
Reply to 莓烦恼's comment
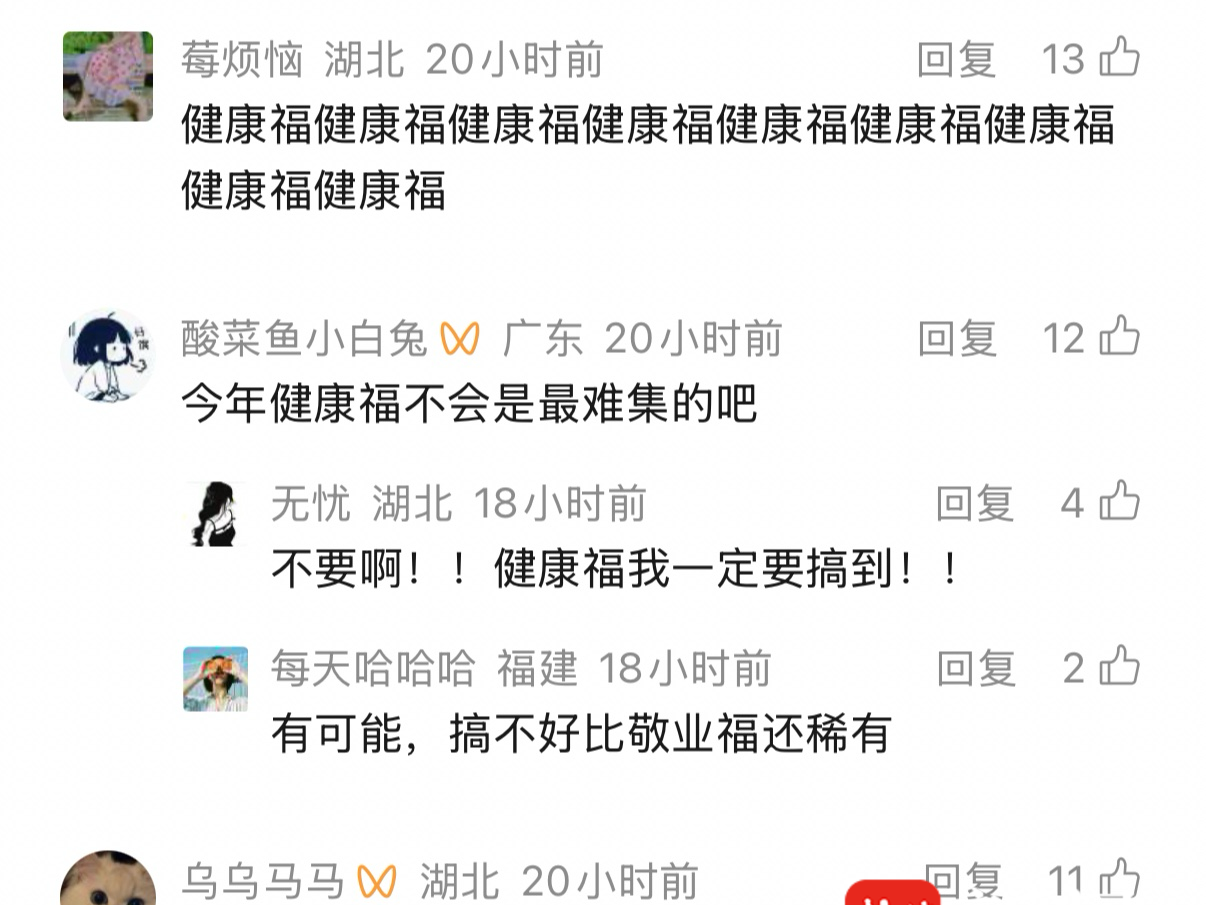(957, 60)
